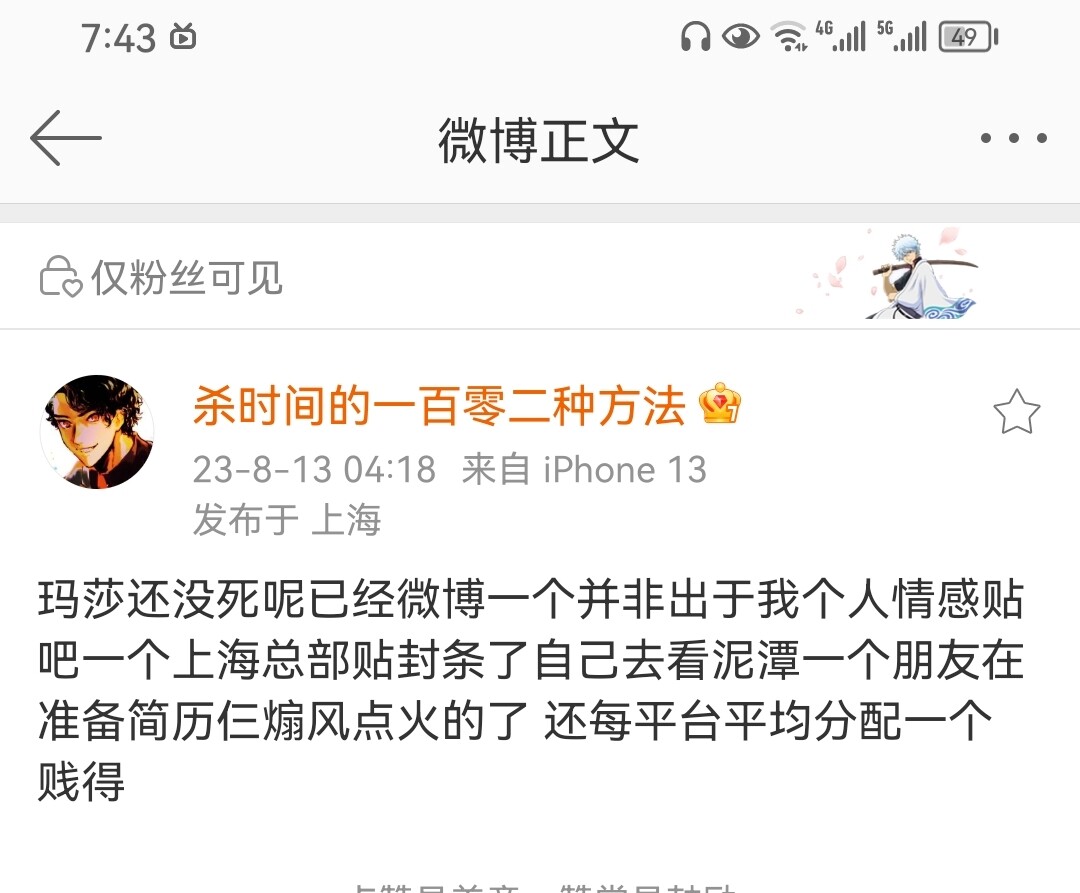
Task: Go back from the Weibo post
Action: click(x=65, y=138)
